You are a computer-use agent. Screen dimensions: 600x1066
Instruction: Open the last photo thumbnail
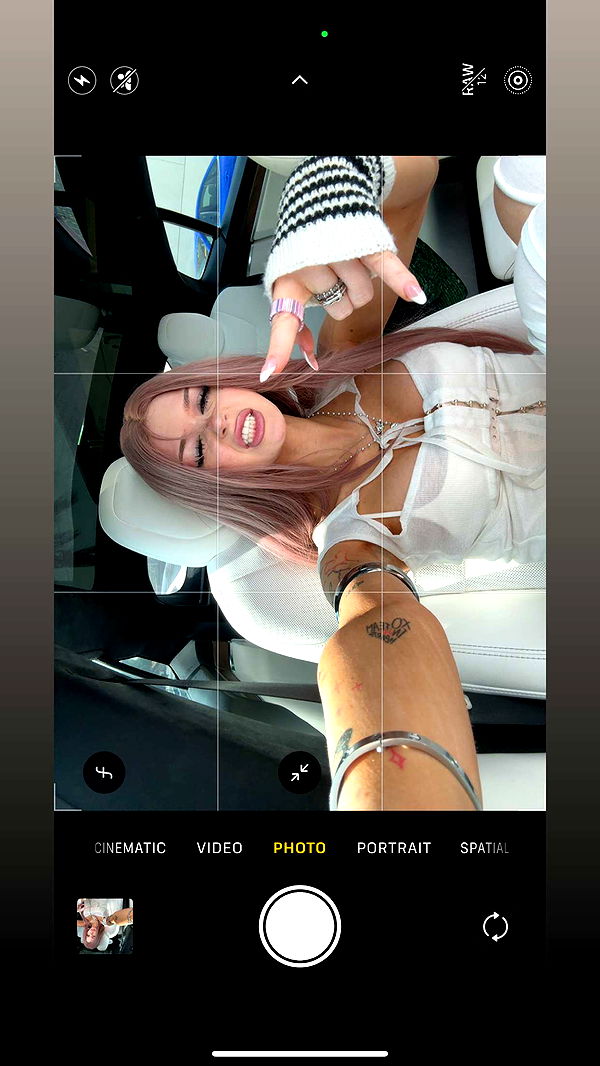(x=105, y=926)
